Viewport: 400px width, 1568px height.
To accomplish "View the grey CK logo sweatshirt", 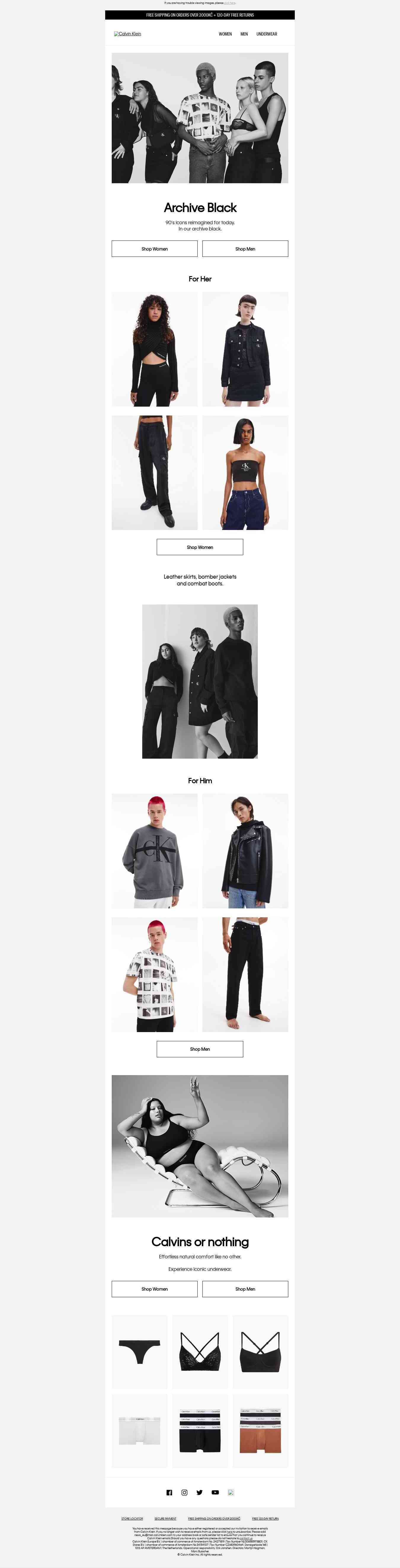I will click(x=154, y=850).
